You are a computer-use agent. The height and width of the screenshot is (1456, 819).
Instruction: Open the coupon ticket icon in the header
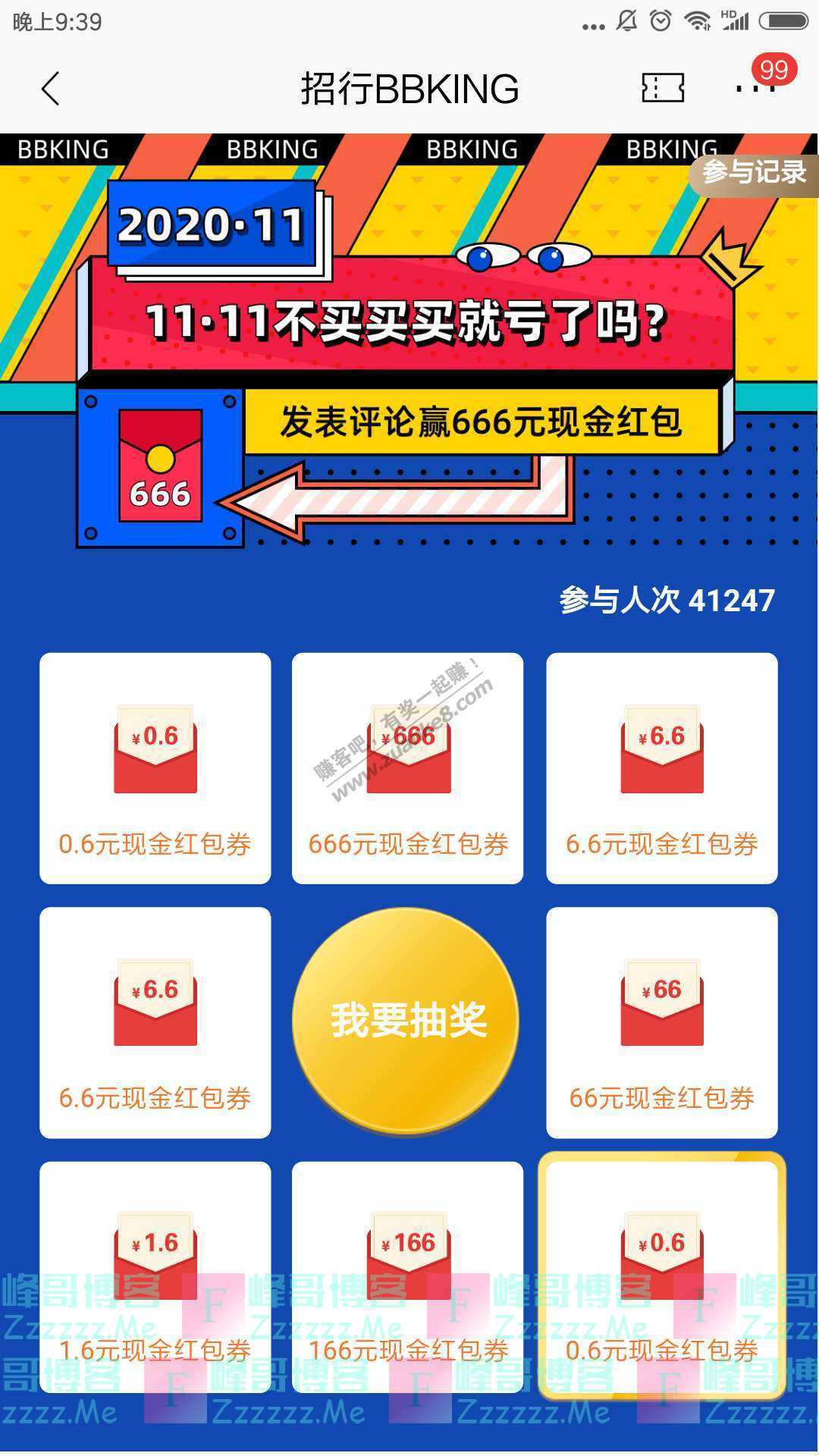663,88
